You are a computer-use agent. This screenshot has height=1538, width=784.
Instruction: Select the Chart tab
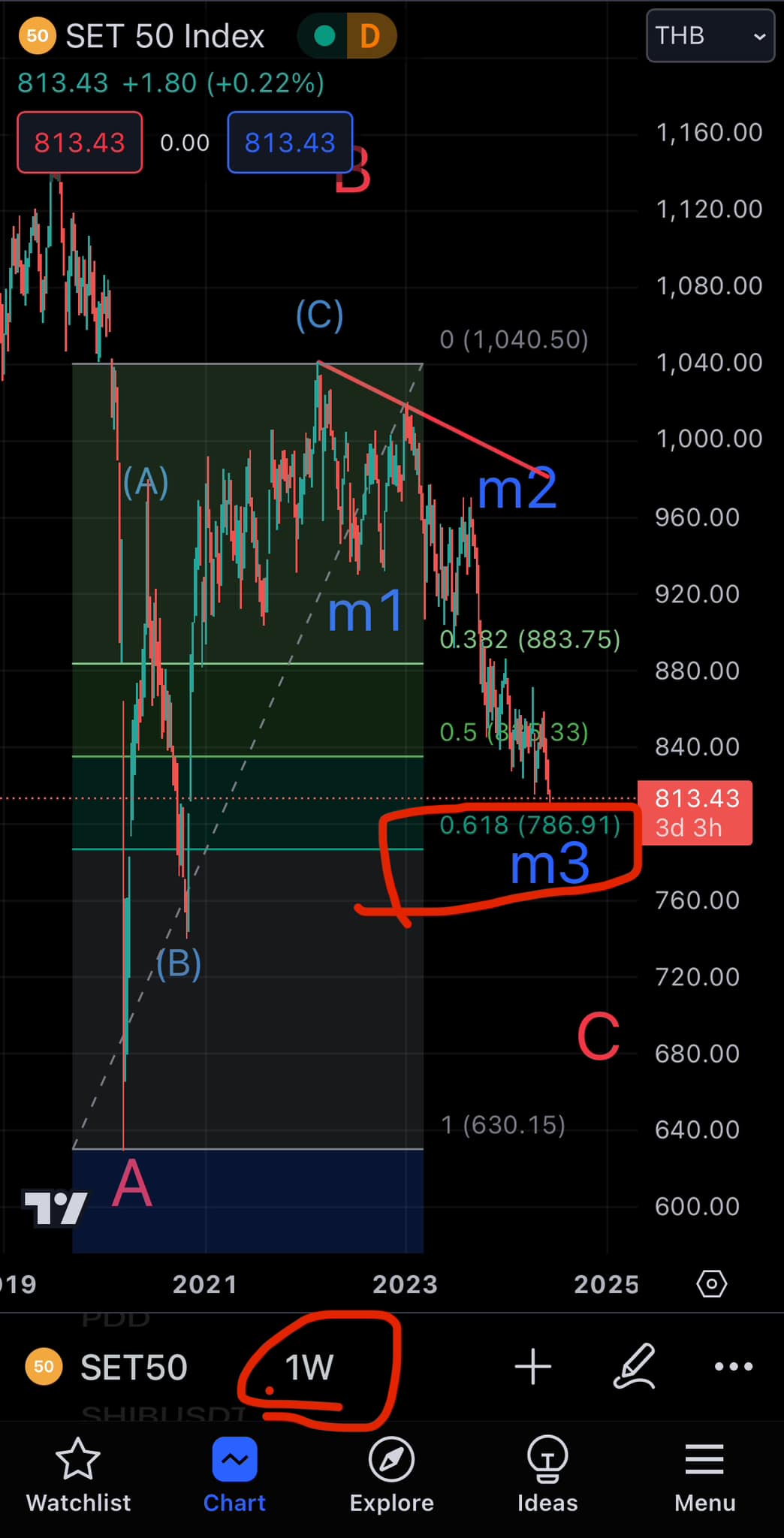point(234,1475)
